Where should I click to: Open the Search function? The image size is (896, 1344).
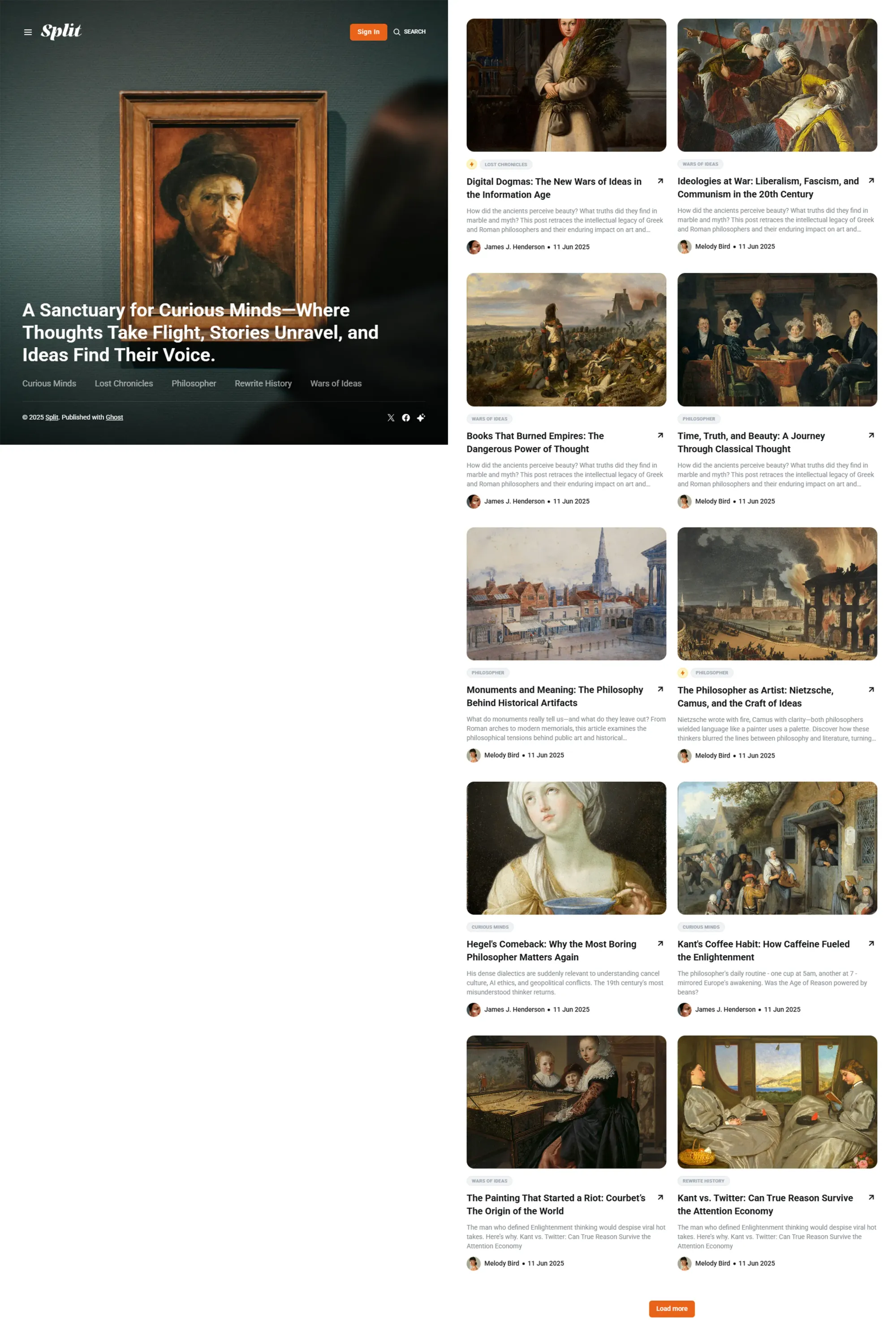(x=410, y=32)
